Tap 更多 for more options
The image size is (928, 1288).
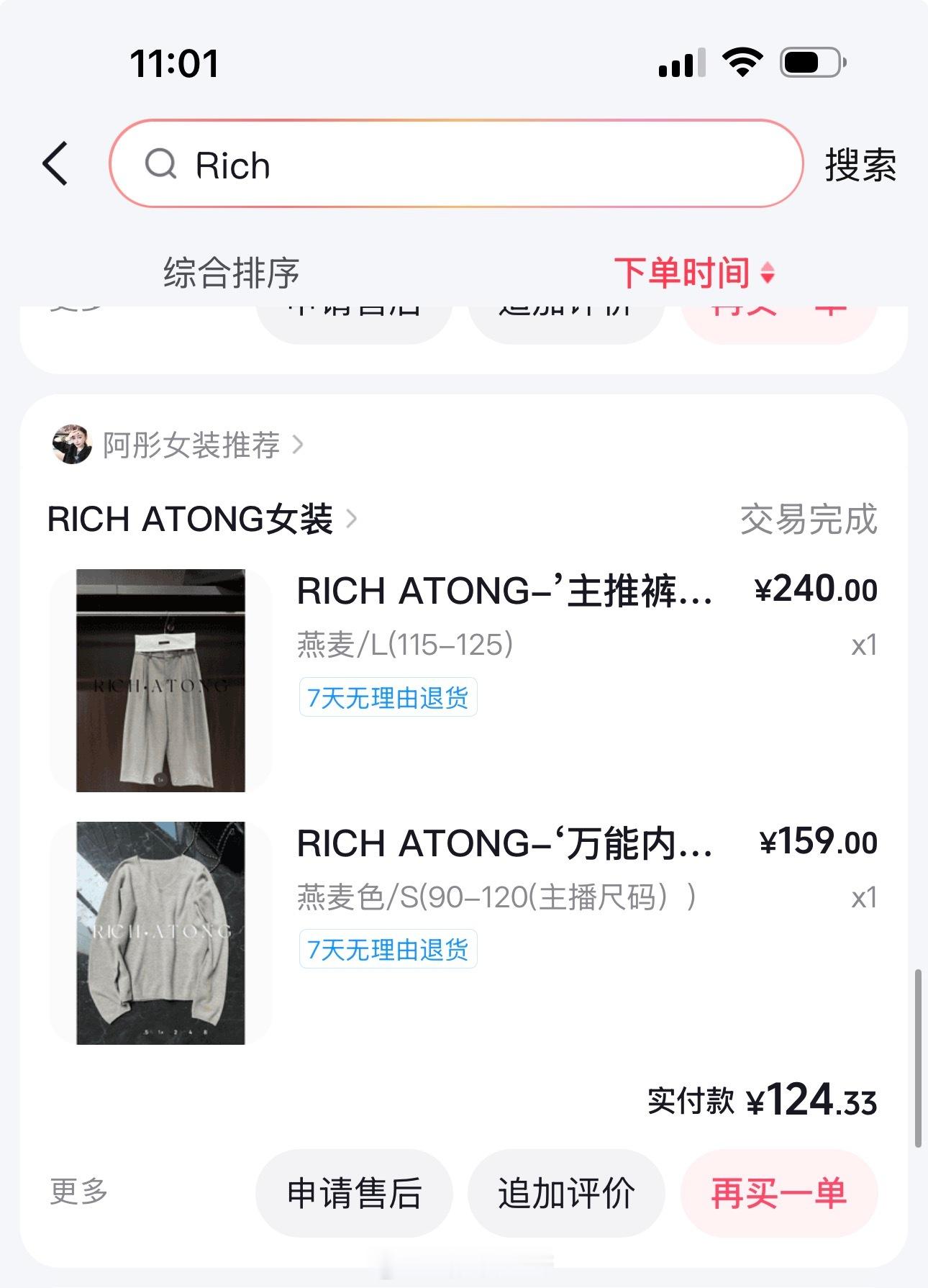click(78, 1191)
